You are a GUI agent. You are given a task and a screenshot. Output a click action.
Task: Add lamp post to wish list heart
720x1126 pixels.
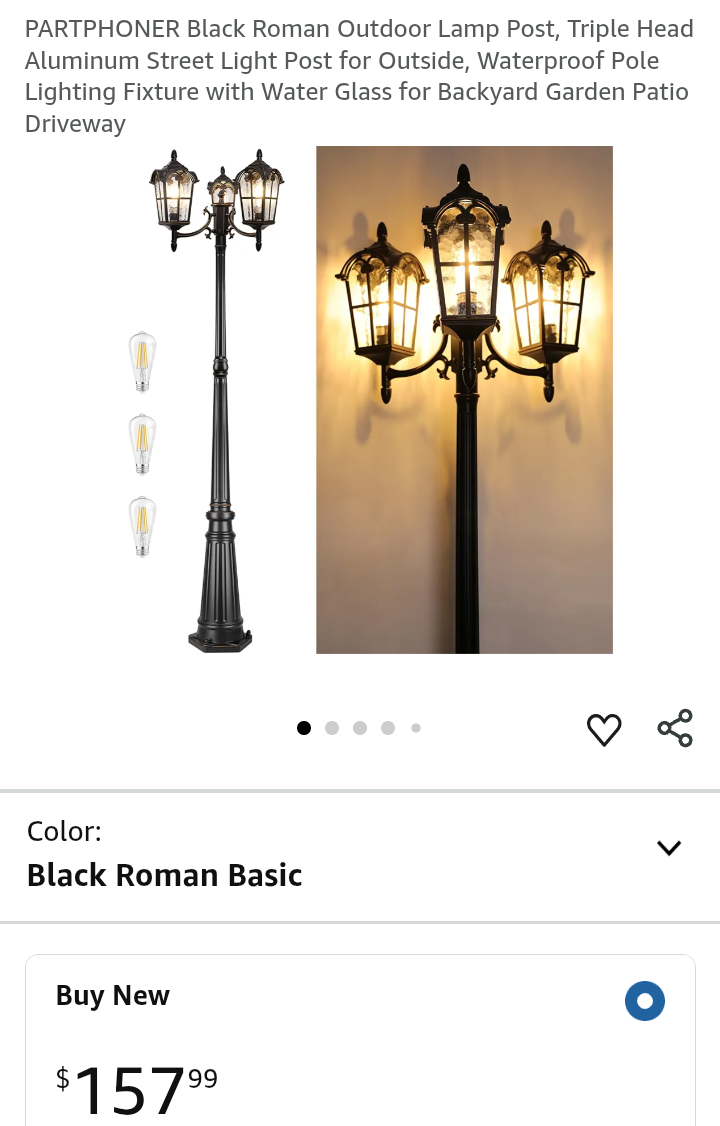click(x=604, y=730)
